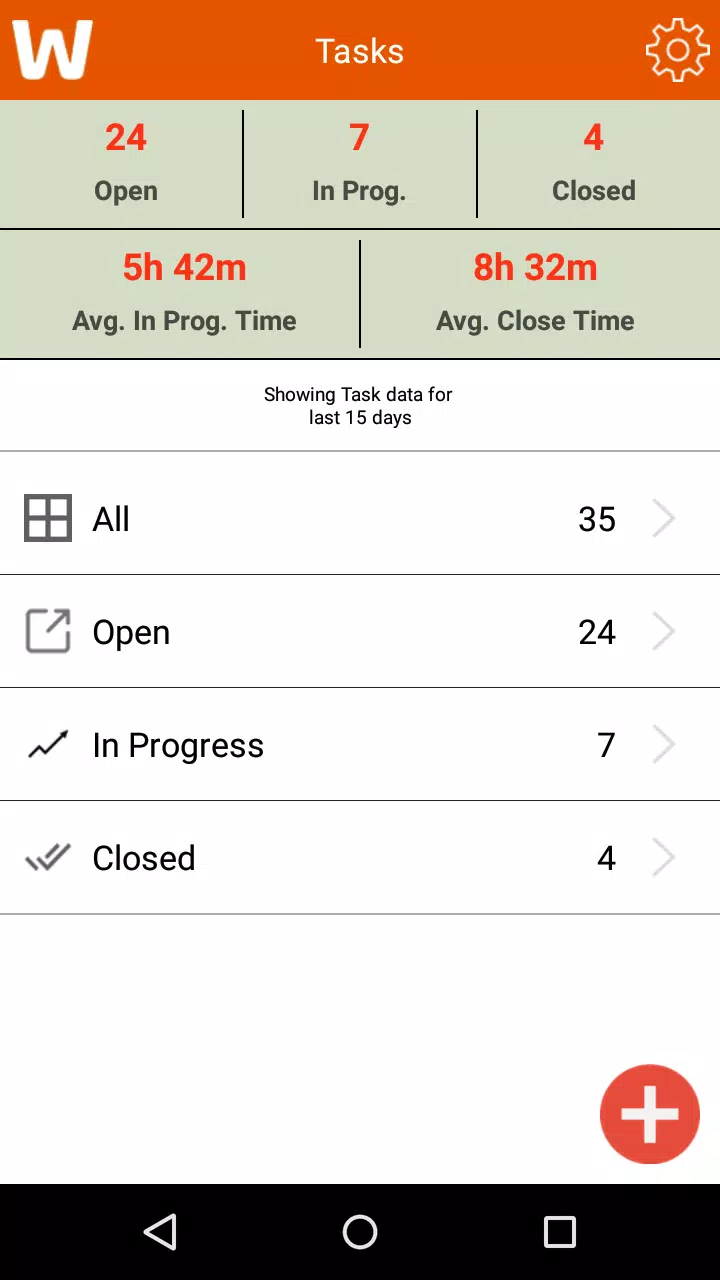Open the settings gear icon
This screenshot has width=720, height=1280.
tap(677, 50)
